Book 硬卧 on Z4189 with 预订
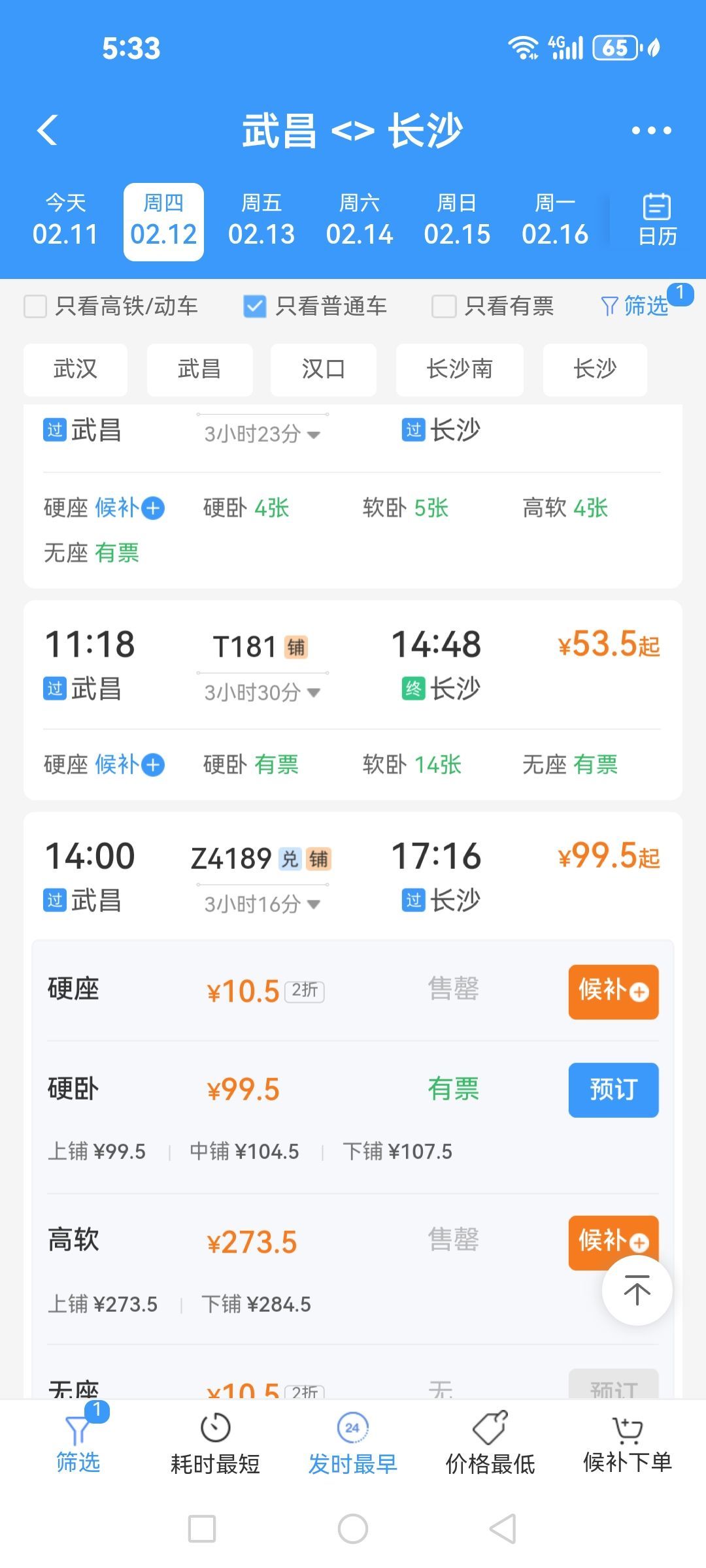Screen dimensions: 706x1568 [x=613, y=1090]
